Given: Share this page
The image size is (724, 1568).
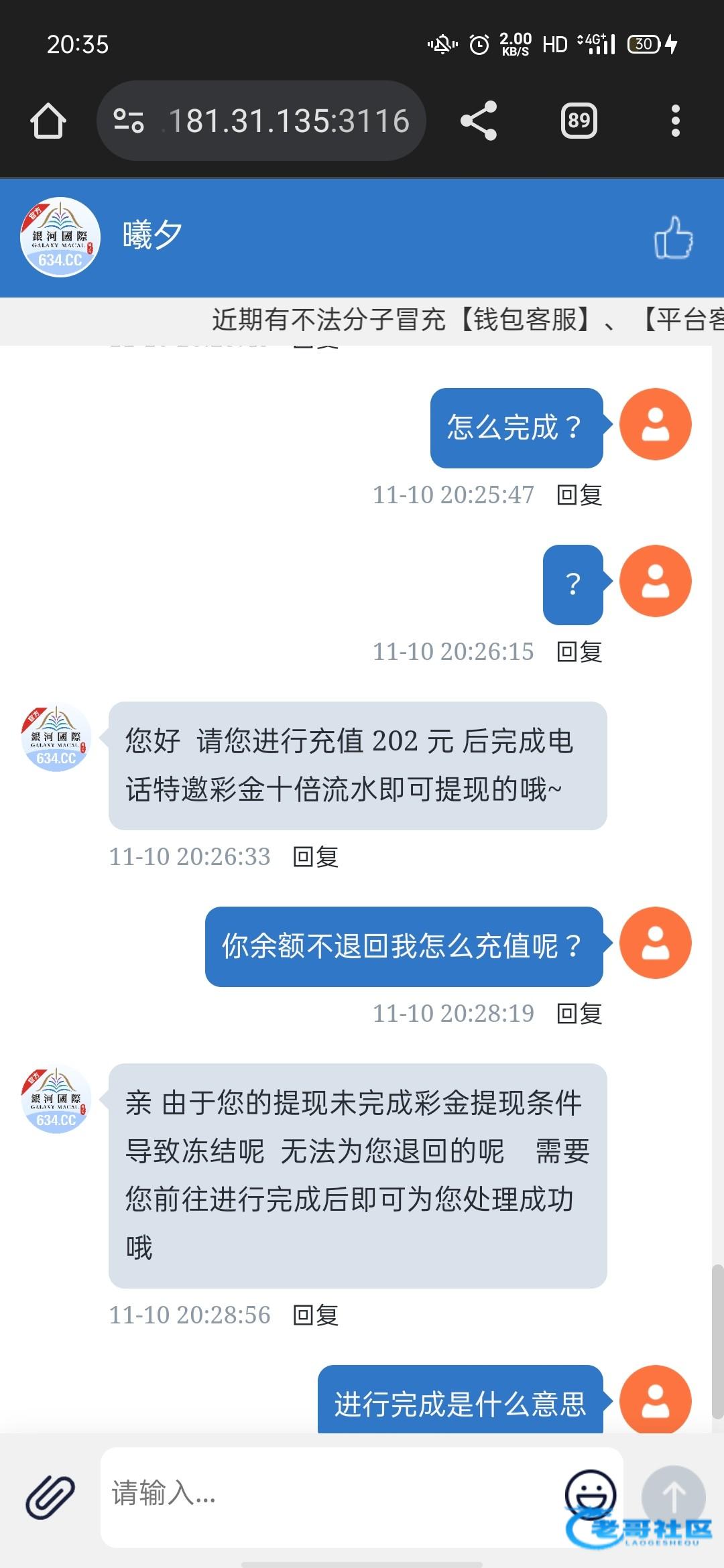Looking at the screenshot, I should pos(479,121).
